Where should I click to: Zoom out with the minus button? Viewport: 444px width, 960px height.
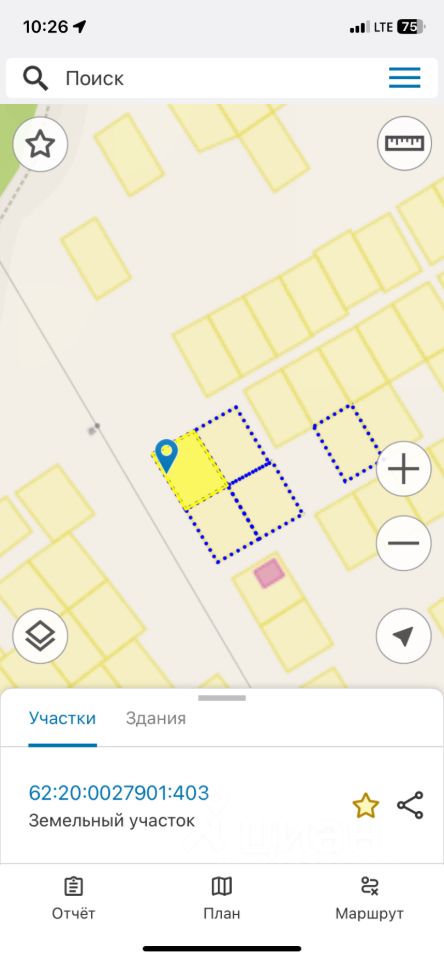pyautogui.click(x=404, y=543)
